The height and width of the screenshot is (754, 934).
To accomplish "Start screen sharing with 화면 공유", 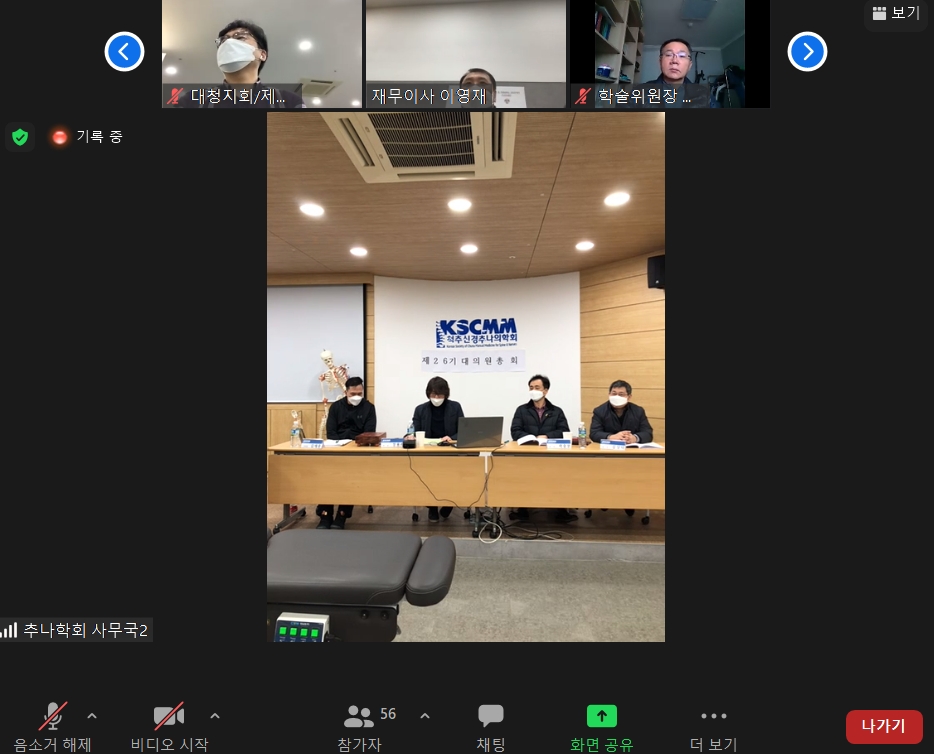I will point(601,725).
